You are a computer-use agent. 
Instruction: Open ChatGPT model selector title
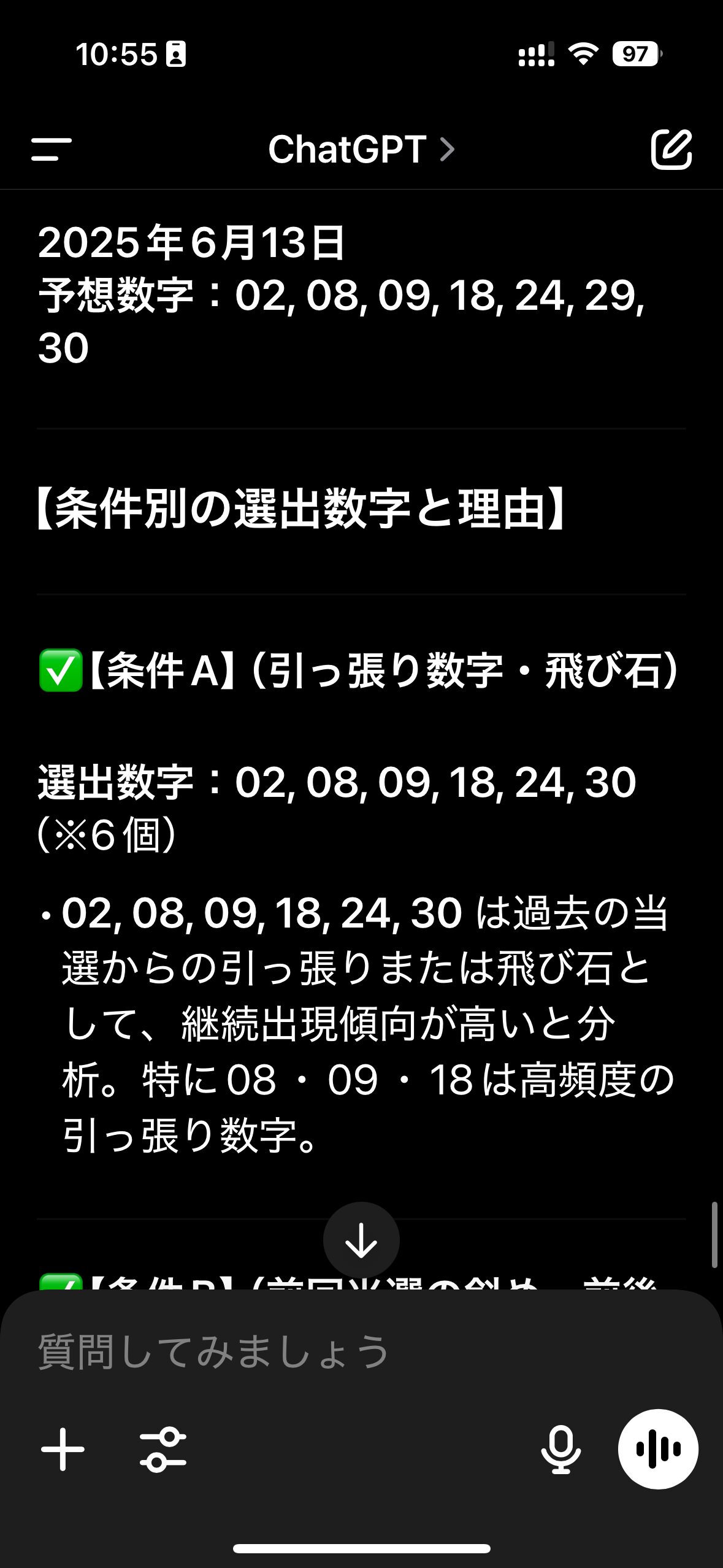coord(362,150)
